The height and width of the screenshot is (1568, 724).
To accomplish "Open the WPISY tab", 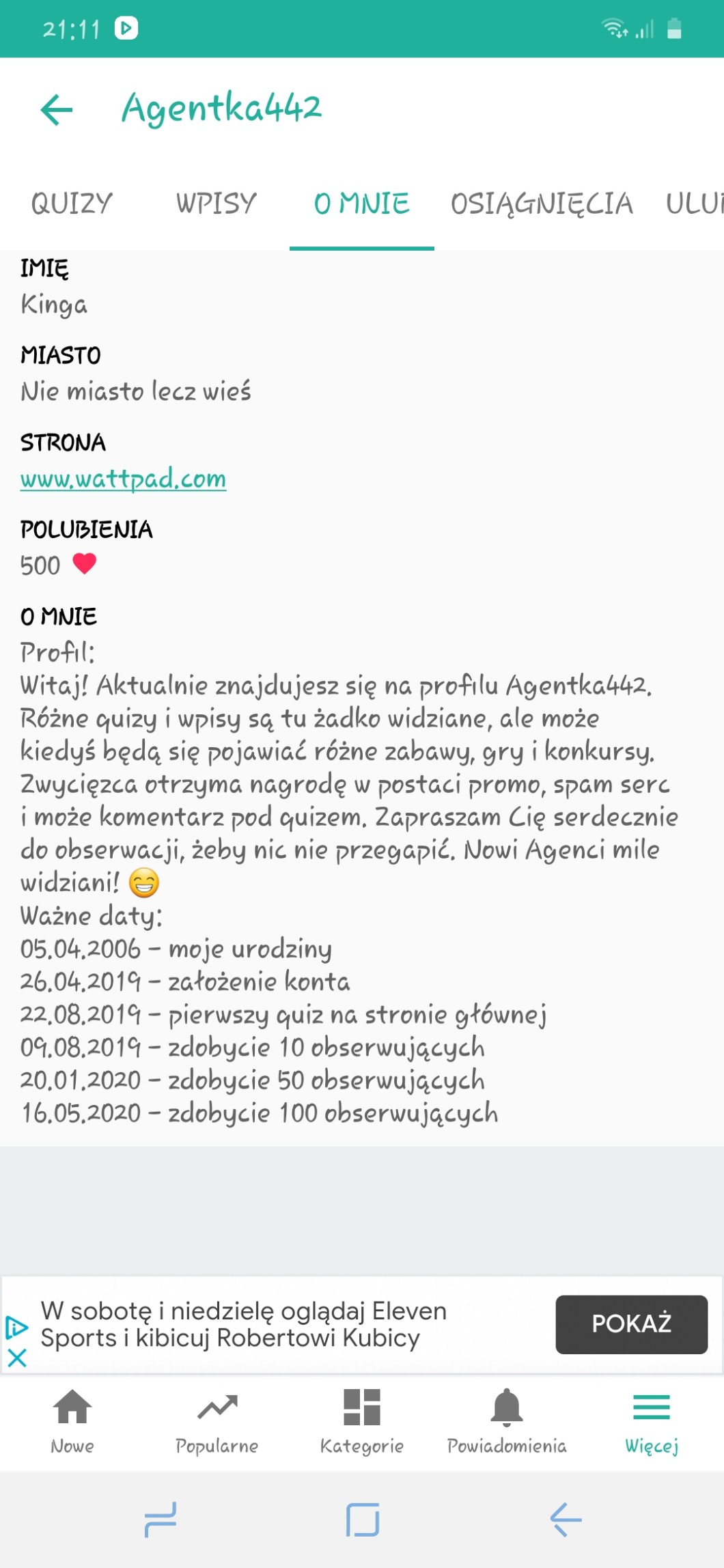I will 217,204.
